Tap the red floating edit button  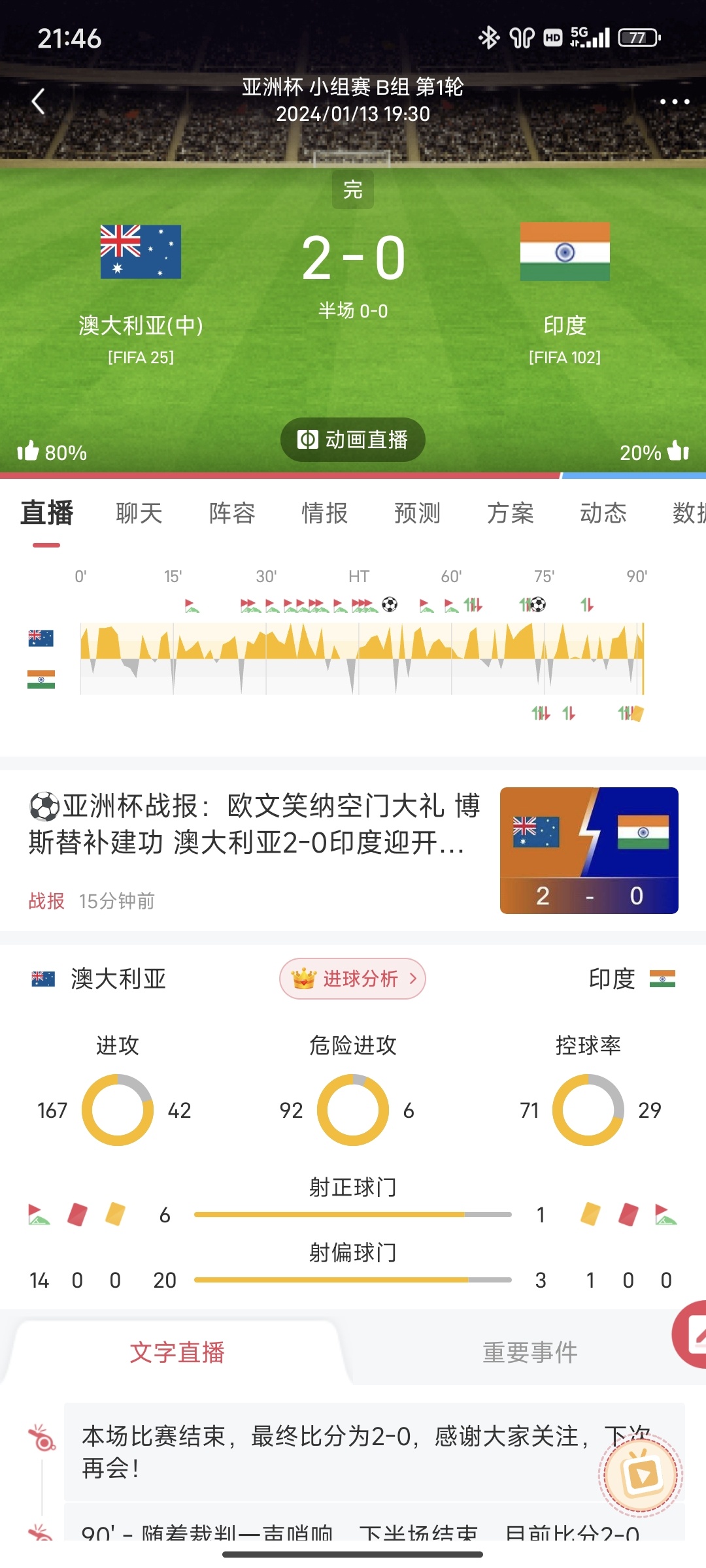tap(693, 1334)
